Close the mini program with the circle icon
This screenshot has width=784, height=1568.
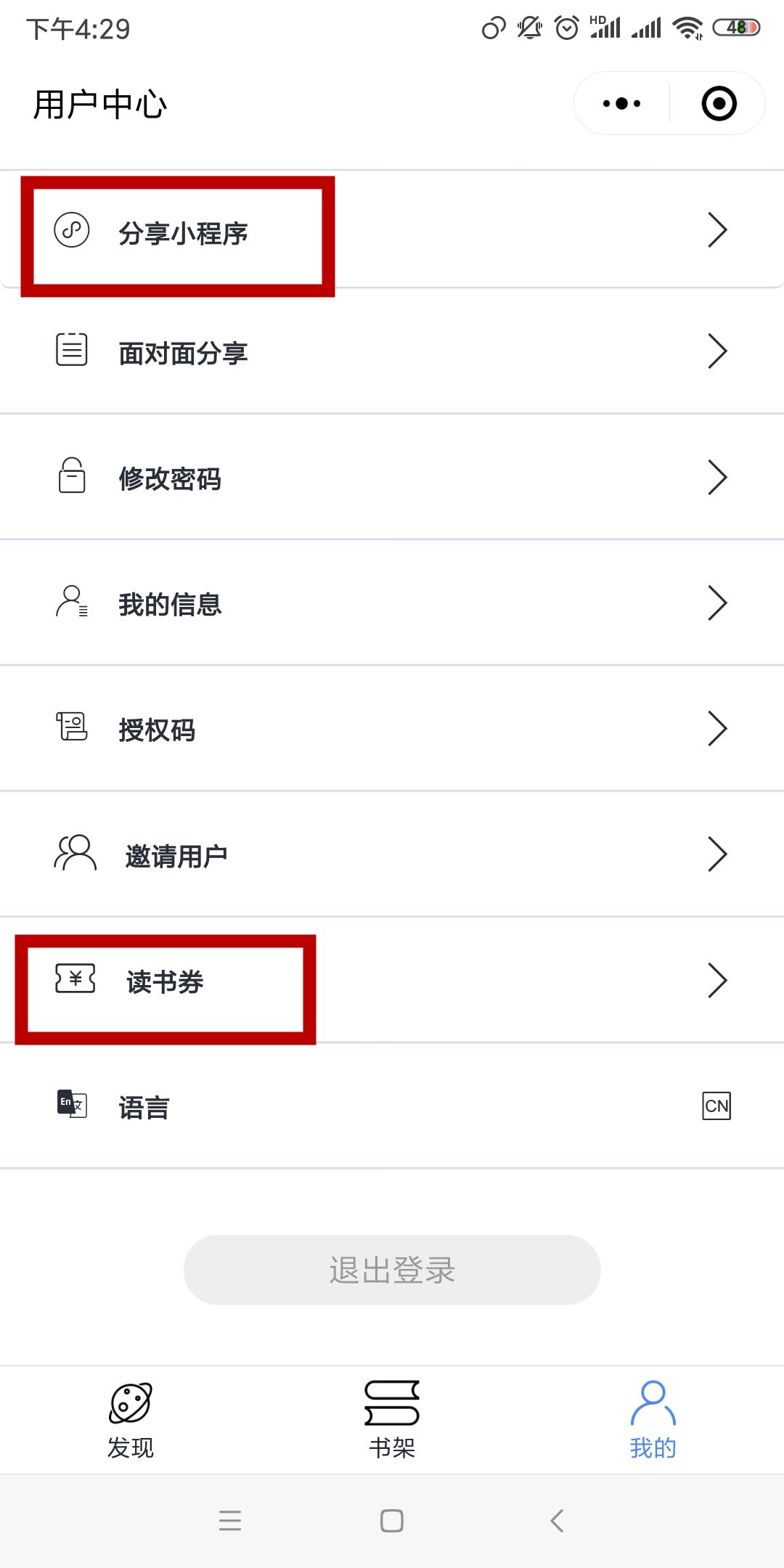click(x=719, y=104)
